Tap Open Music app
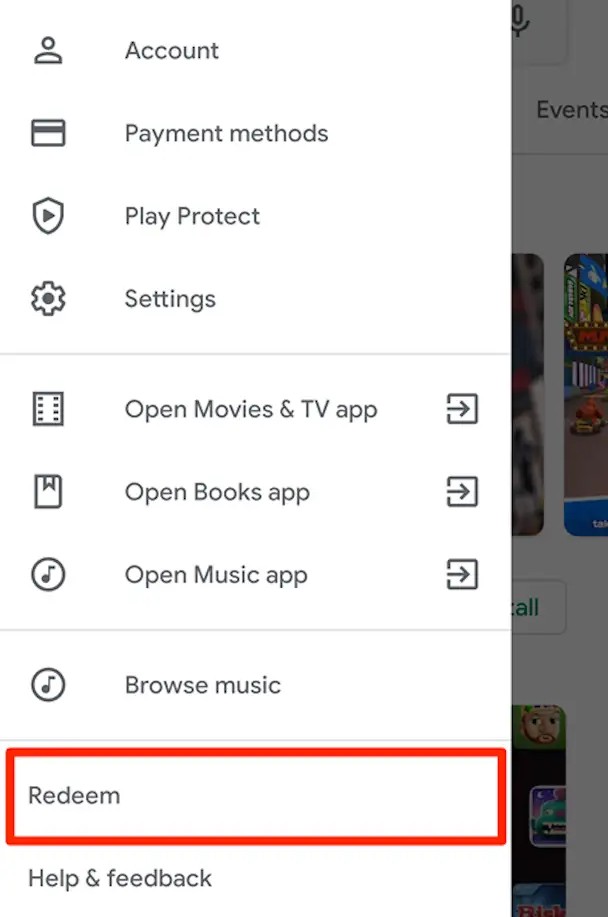The height and width of the screenshot is (917, 608). [216, 575]
